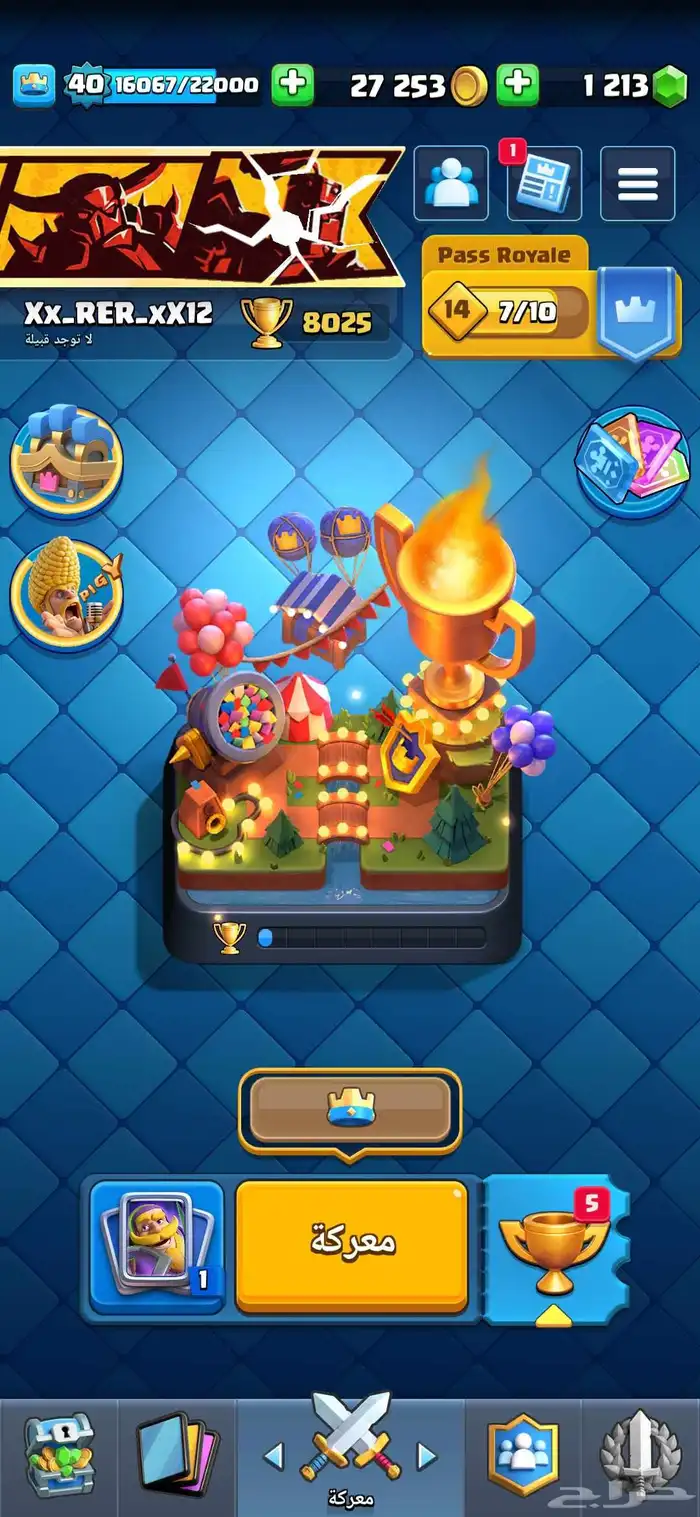Switch to the clan social tab
700x1517 pixels.
point(523,1456)
